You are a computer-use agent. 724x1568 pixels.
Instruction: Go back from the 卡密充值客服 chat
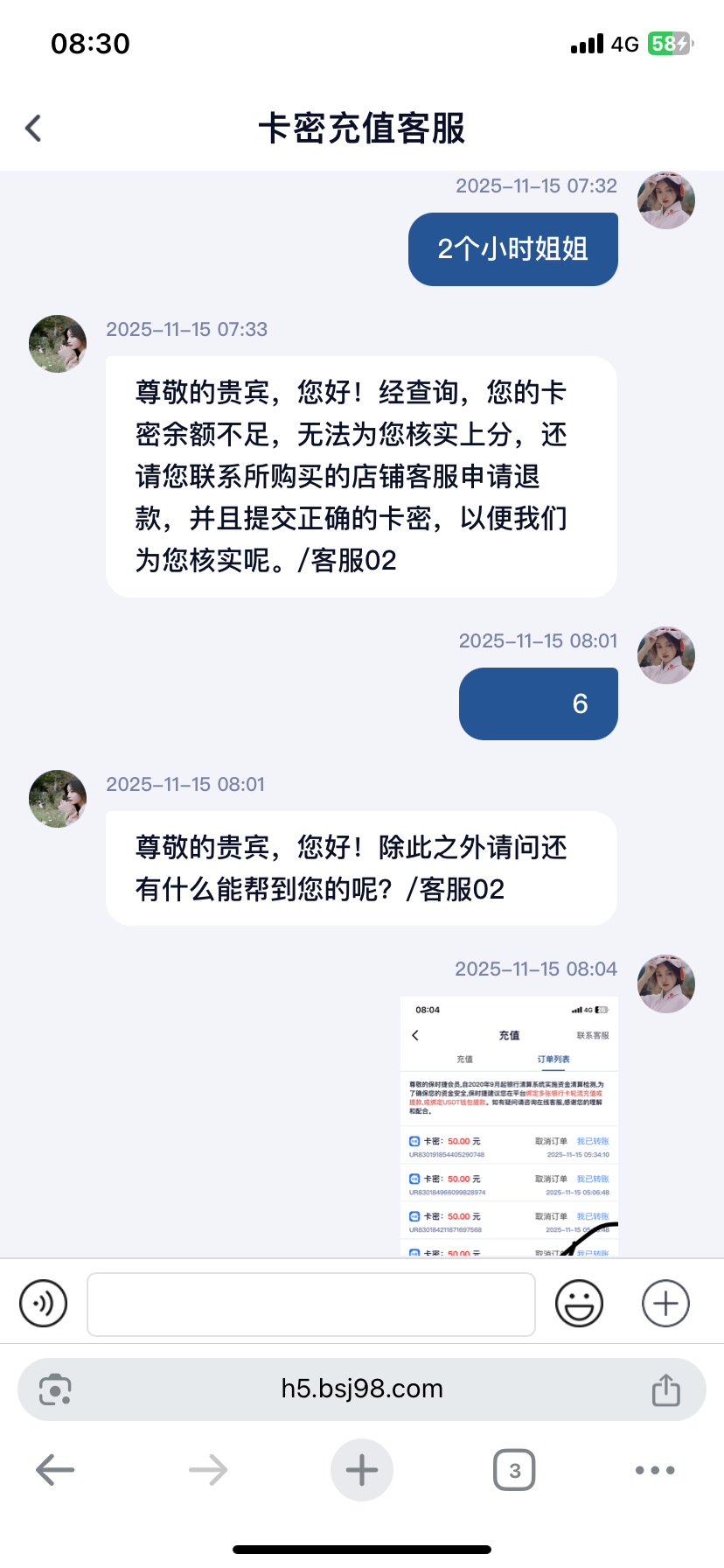[x=33, y=129]
